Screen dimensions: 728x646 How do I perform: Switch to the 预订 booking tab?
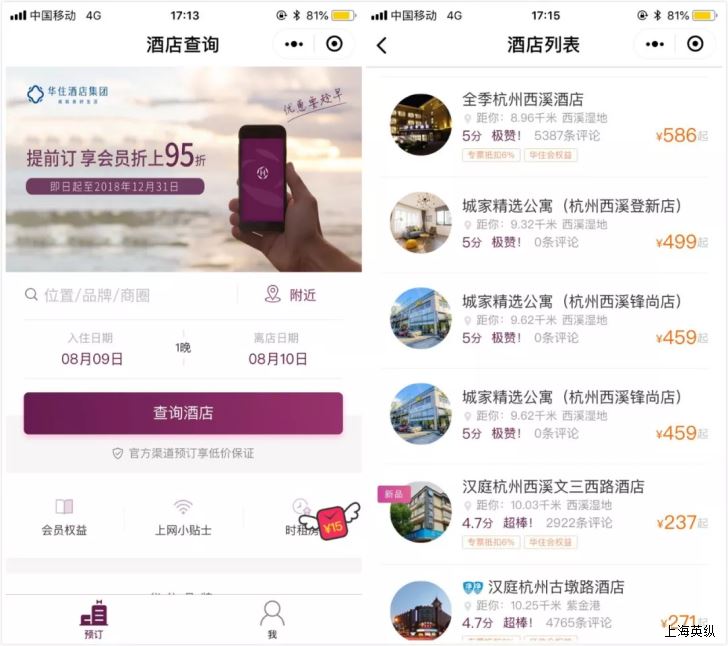coord(93,620)
